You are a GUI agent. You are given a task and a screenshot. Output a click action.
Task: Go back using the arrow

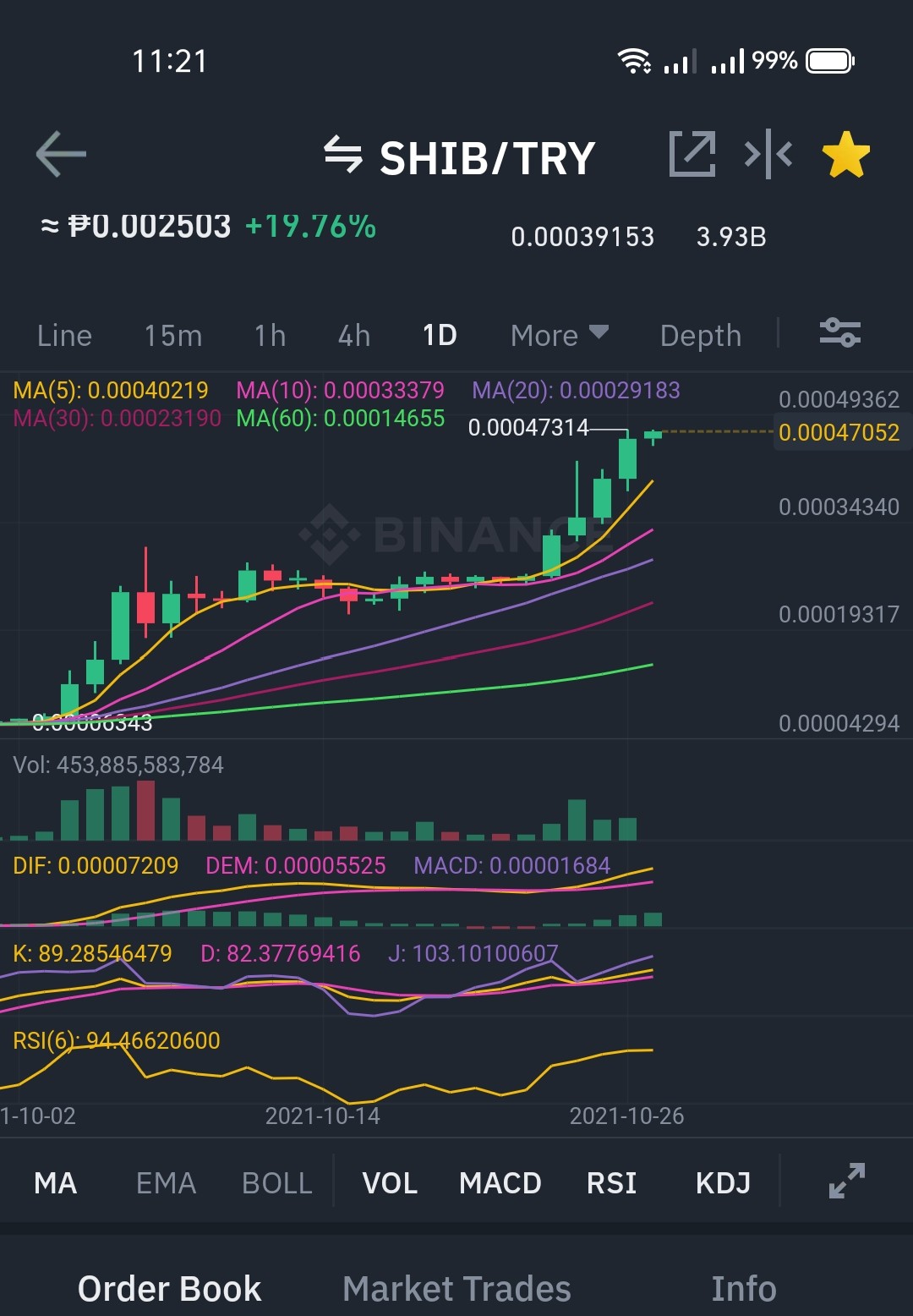(61, 154)
